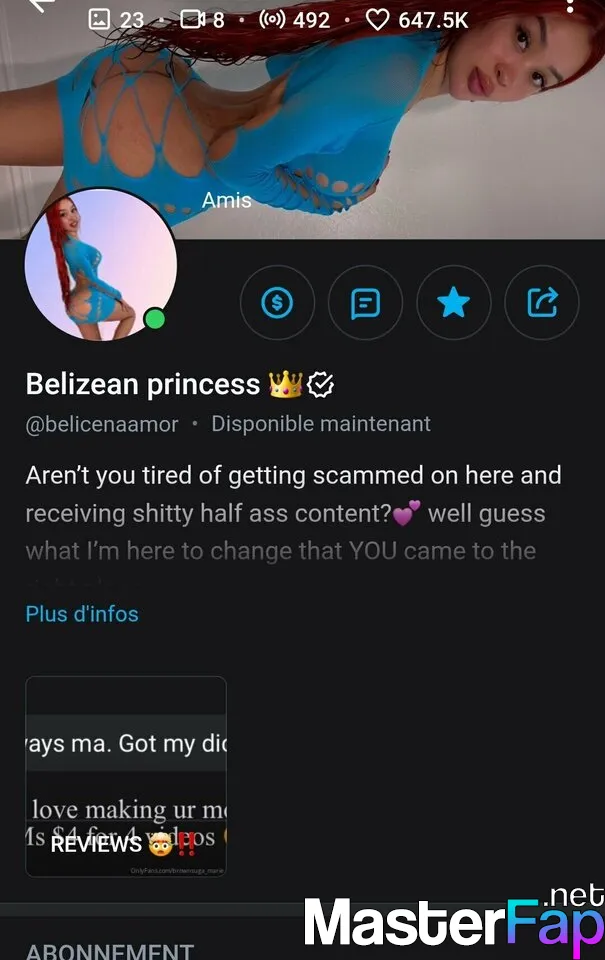The image size is (605, 960).
Task: Open the REVIEWS highlight tile
Action: pyautogui.click(x=126, y=777)
